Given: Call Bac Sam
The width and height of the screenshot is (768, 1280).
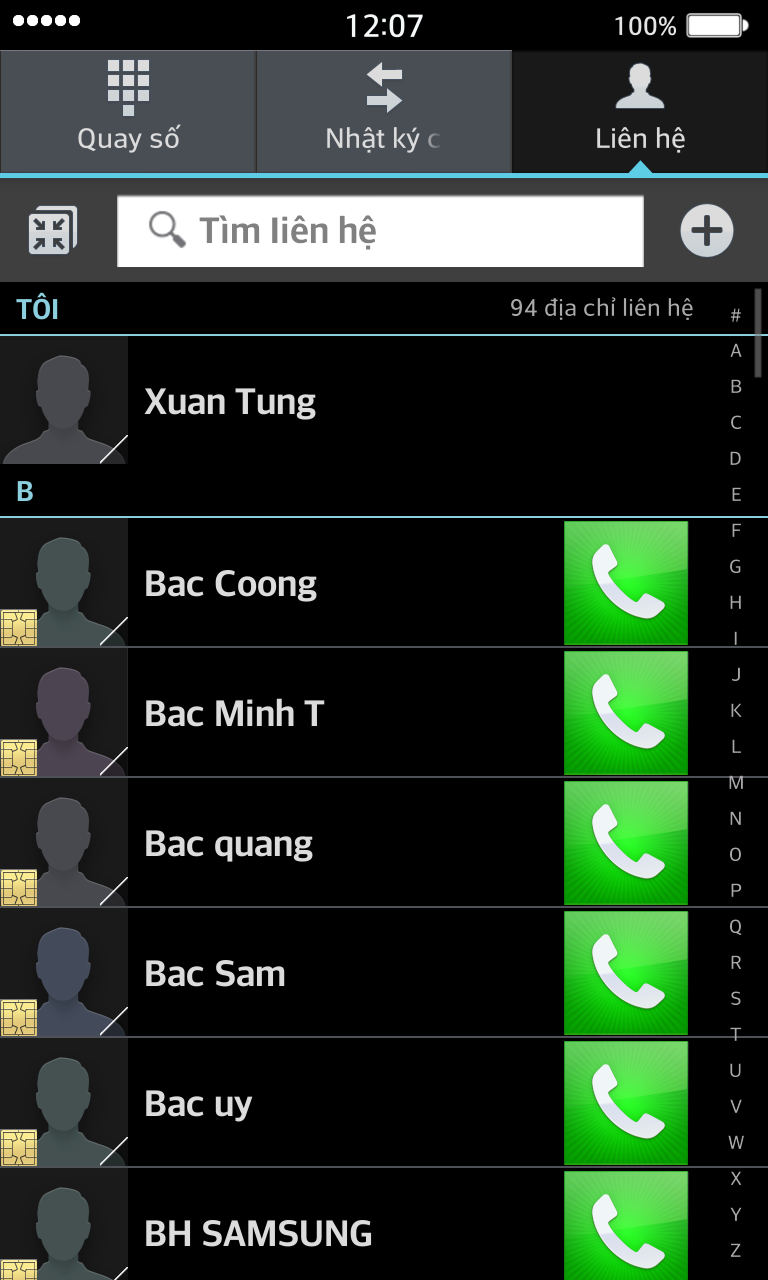Looking at the screenshot, I should coord(626,973).
